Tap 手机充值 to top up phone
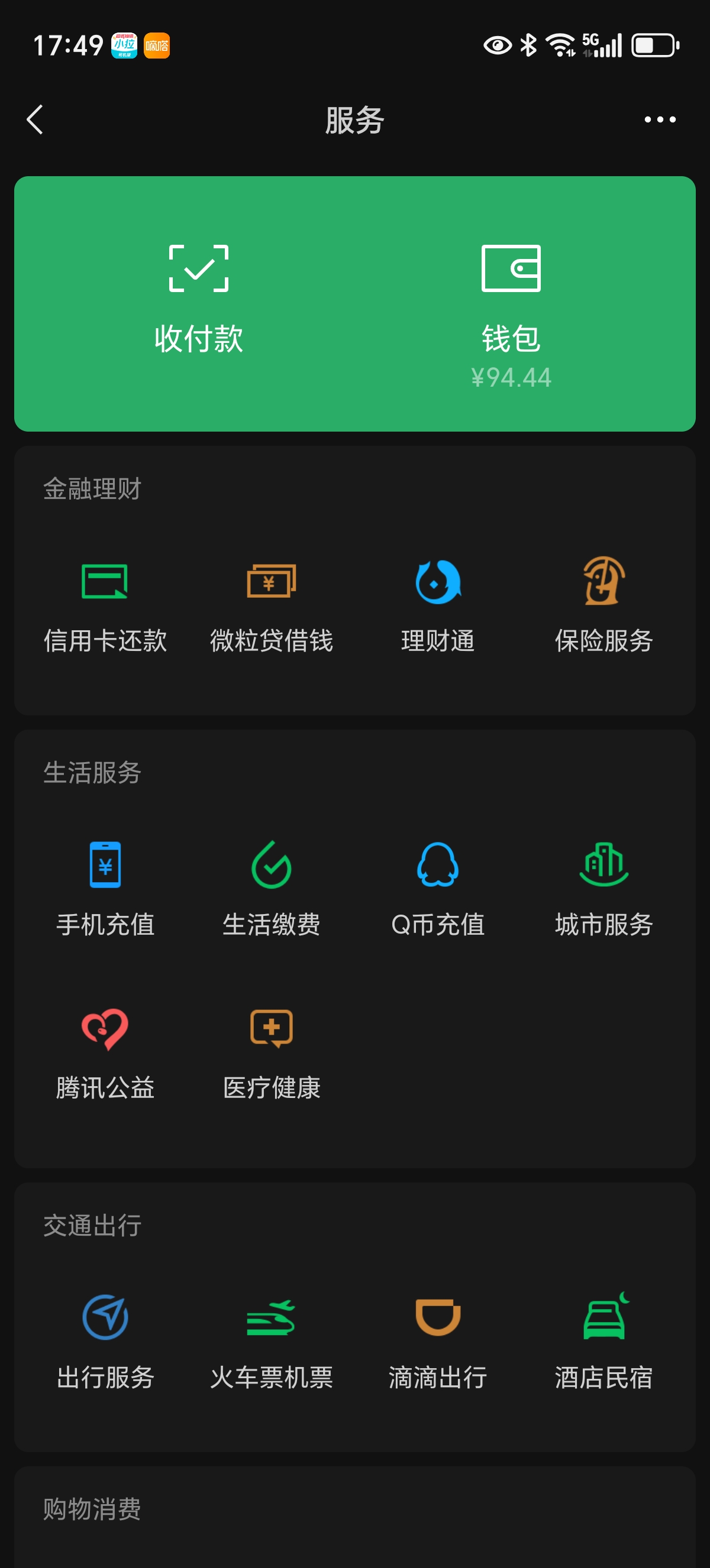Screen dimensions: 710x1568 pyautogui.click(x=105, y=890)
